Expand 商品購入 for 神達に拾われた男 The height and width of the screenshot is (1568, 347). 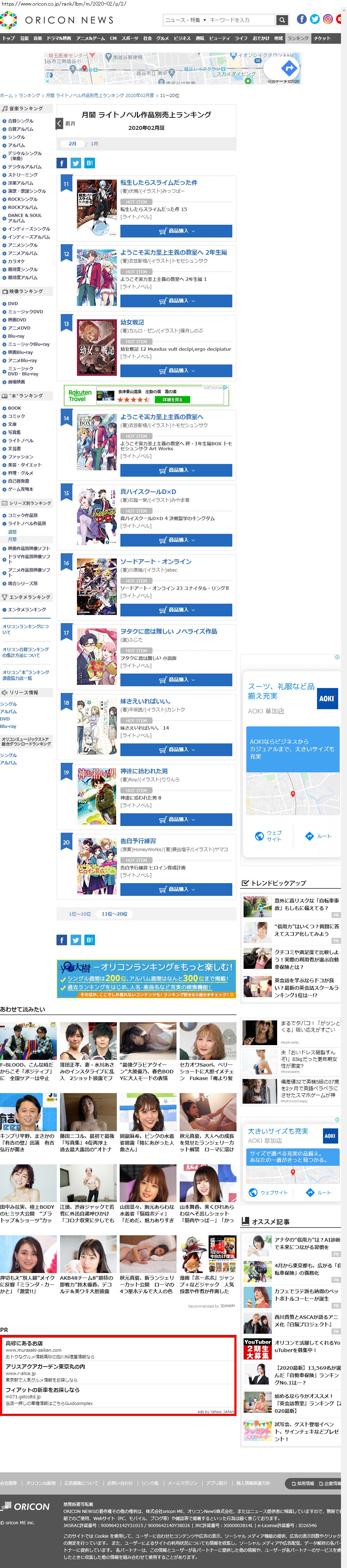pyautogui.click(x=176, y=819)
